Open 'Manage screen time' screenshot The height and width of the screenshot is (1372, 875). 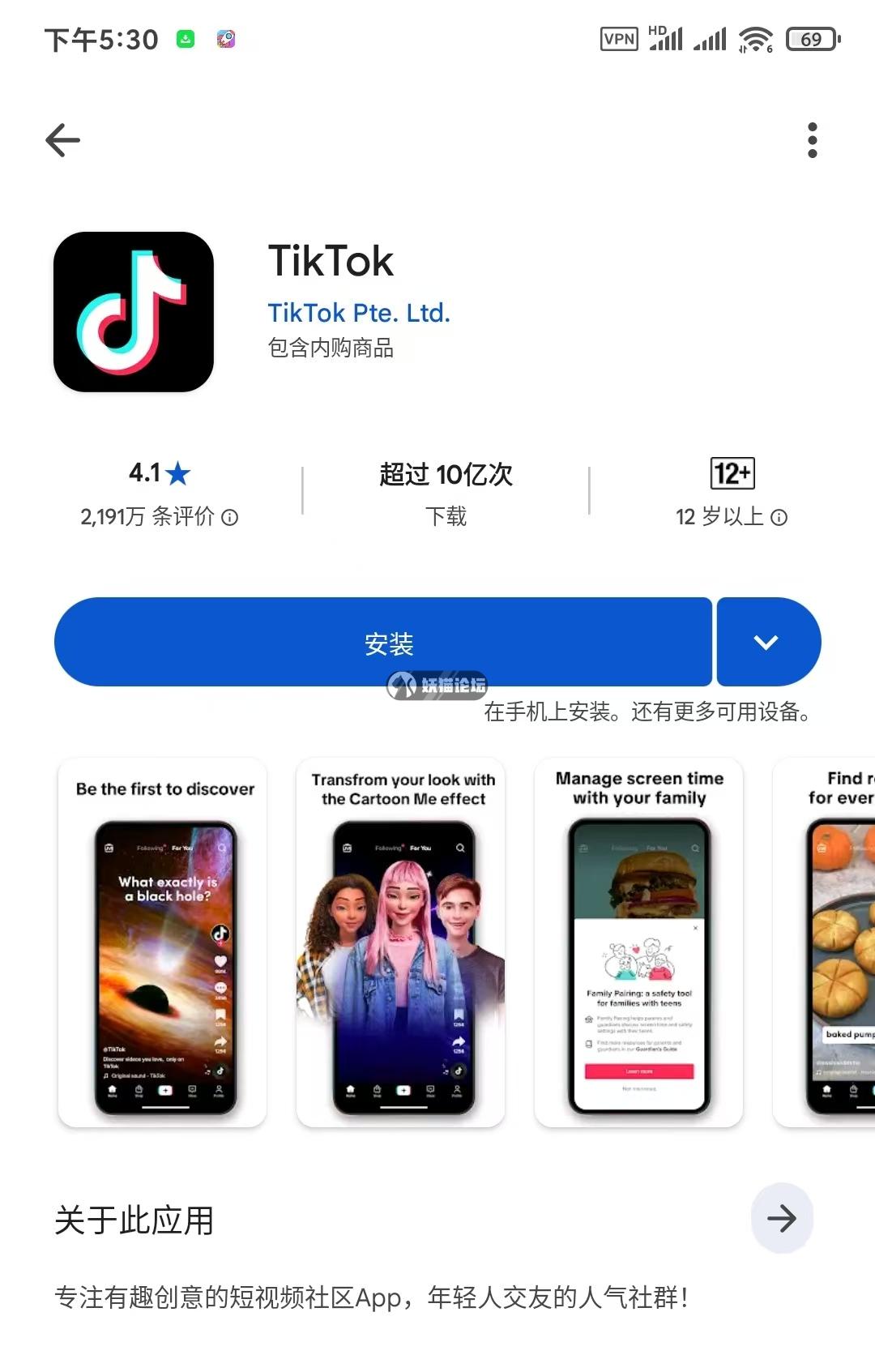pos(638,942)
